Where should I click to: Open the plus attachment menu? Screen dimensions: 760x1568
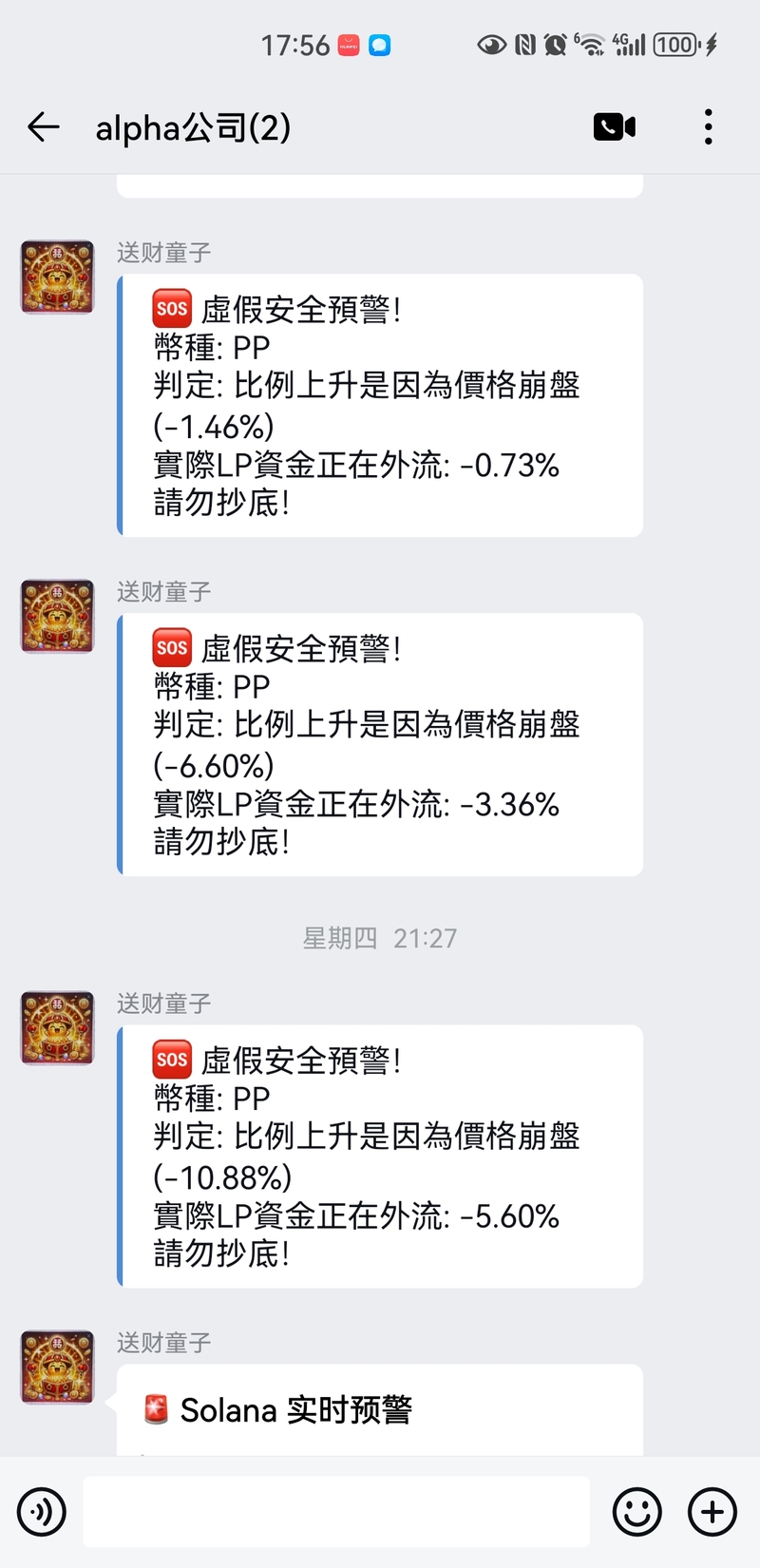[x=712, y=1511]
